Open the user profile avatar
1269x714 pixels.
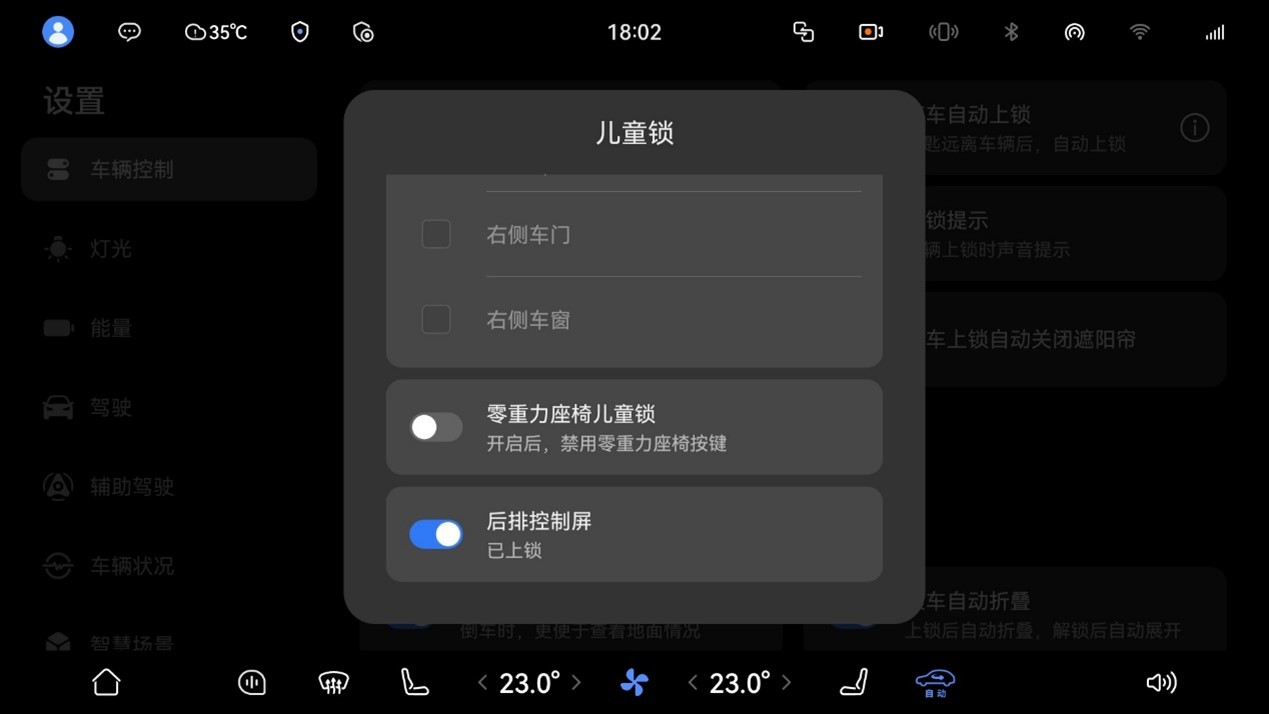point(58,32)
